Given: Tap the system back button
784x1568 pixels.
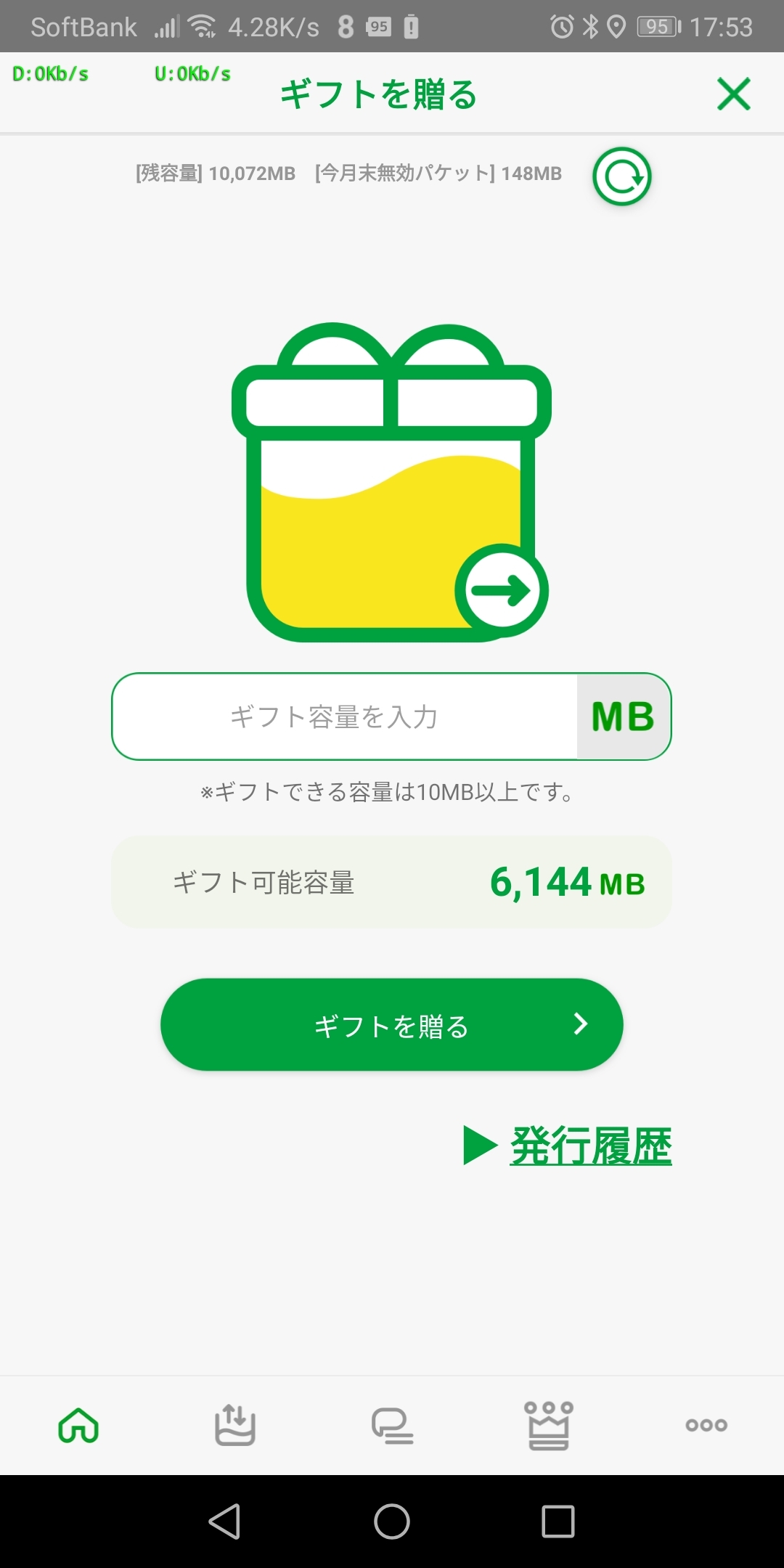Looking at the screenshot, I should (224, 1521).
